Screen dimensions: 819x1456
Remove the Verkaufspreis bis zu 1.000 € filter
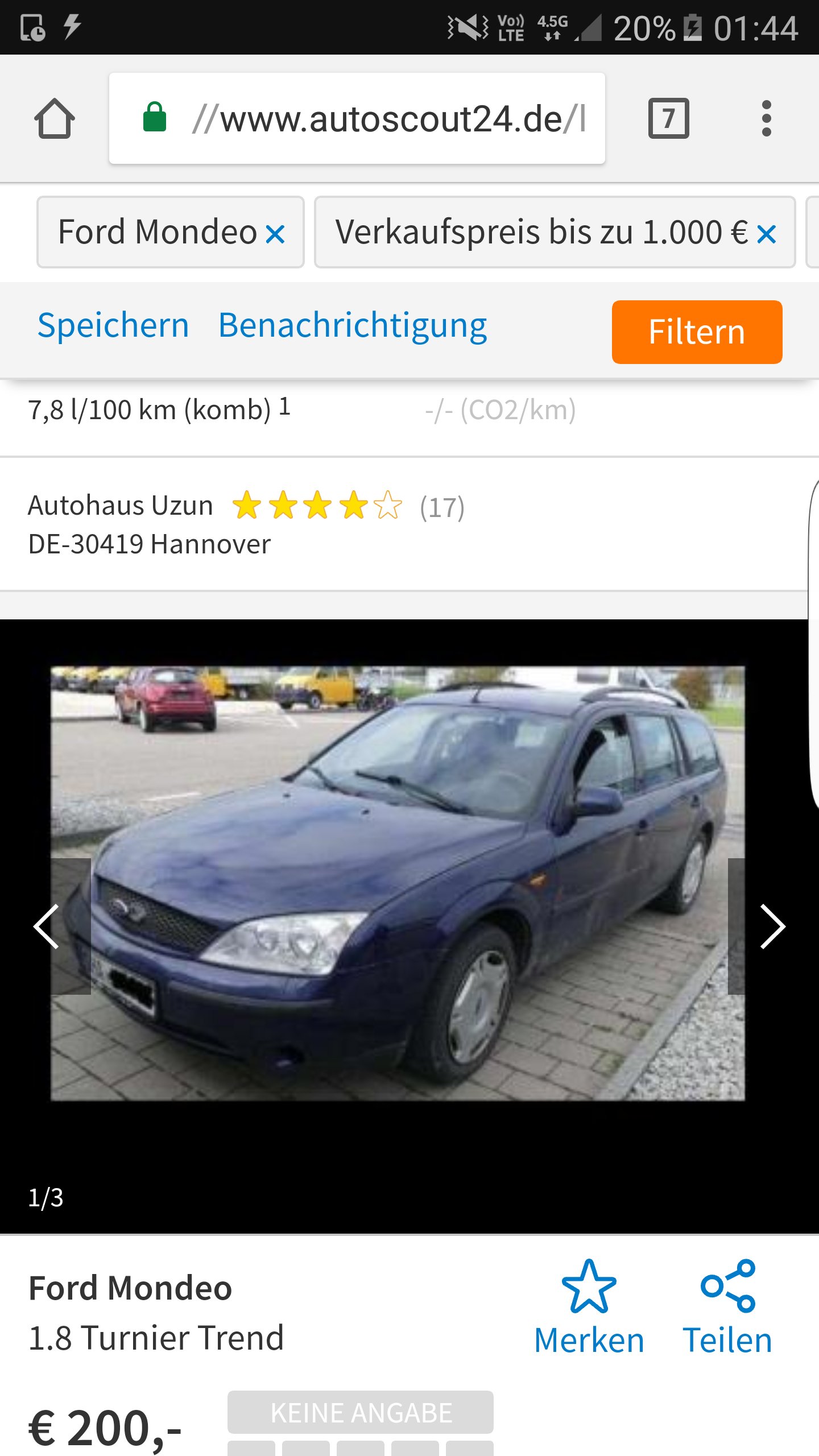point(767,234)
